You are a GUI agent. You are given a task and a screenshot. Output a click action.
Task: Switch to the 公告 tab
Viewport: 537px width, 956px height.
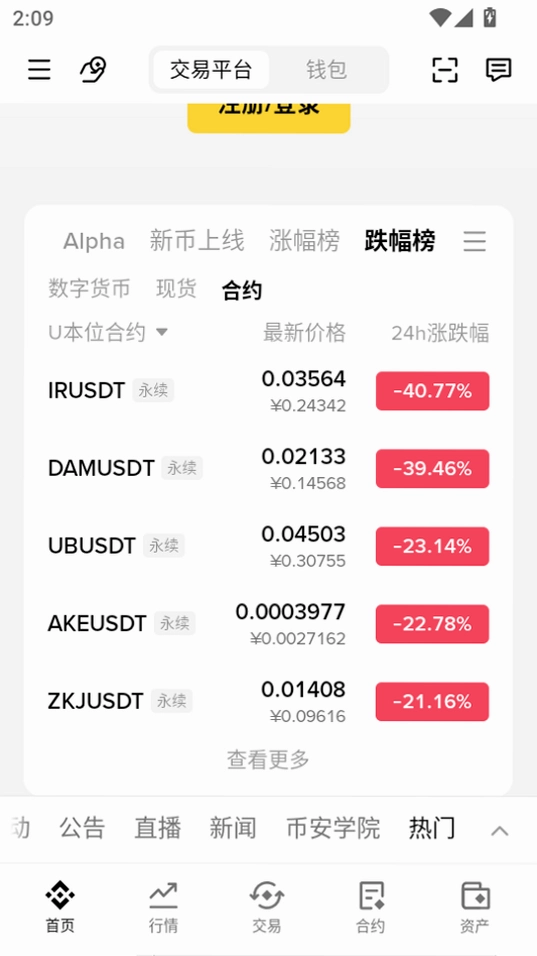click(82, 829)
